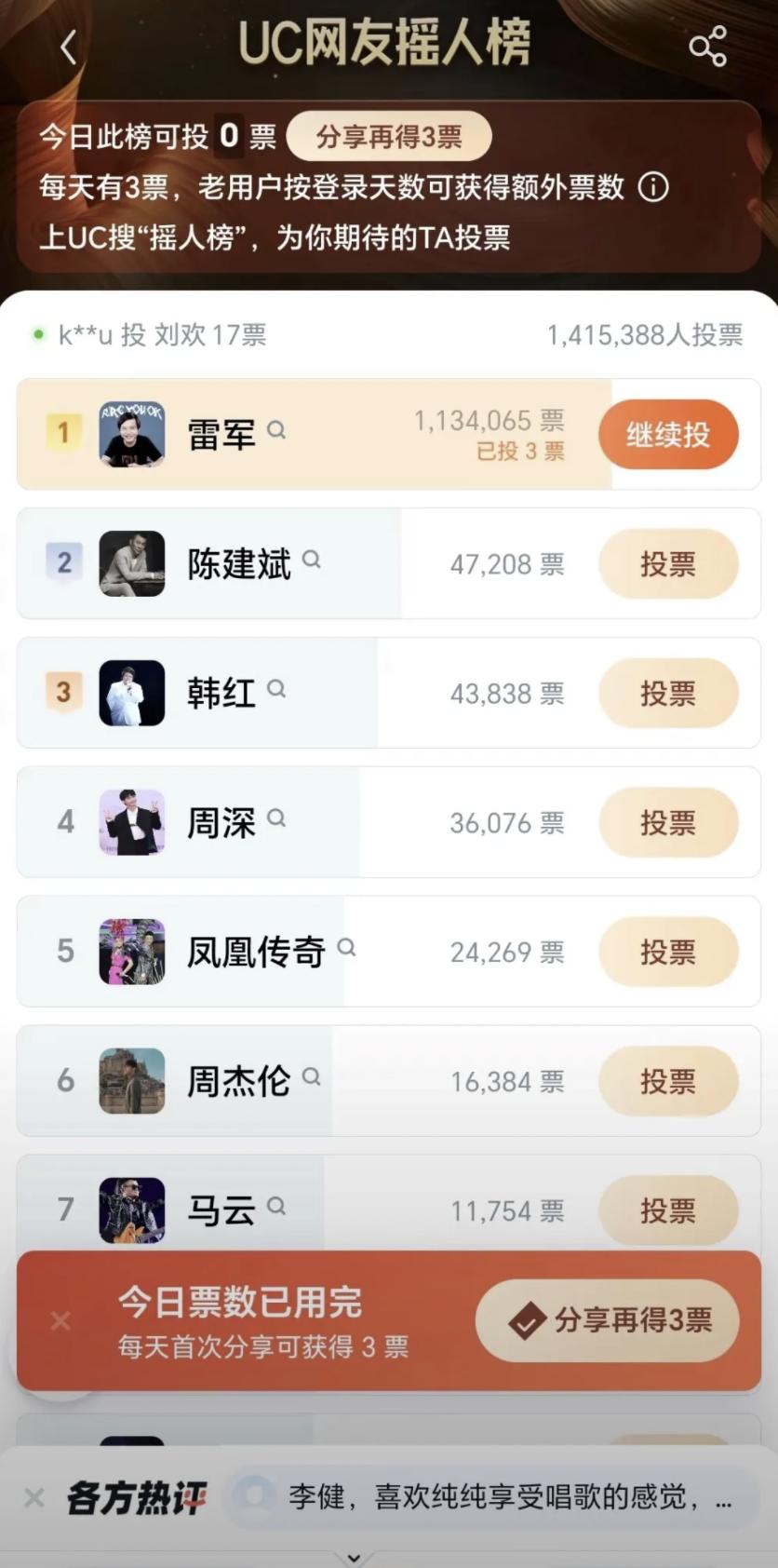Go back using the top-left arrow
The image size is (778, 1568).
[68, 46]
